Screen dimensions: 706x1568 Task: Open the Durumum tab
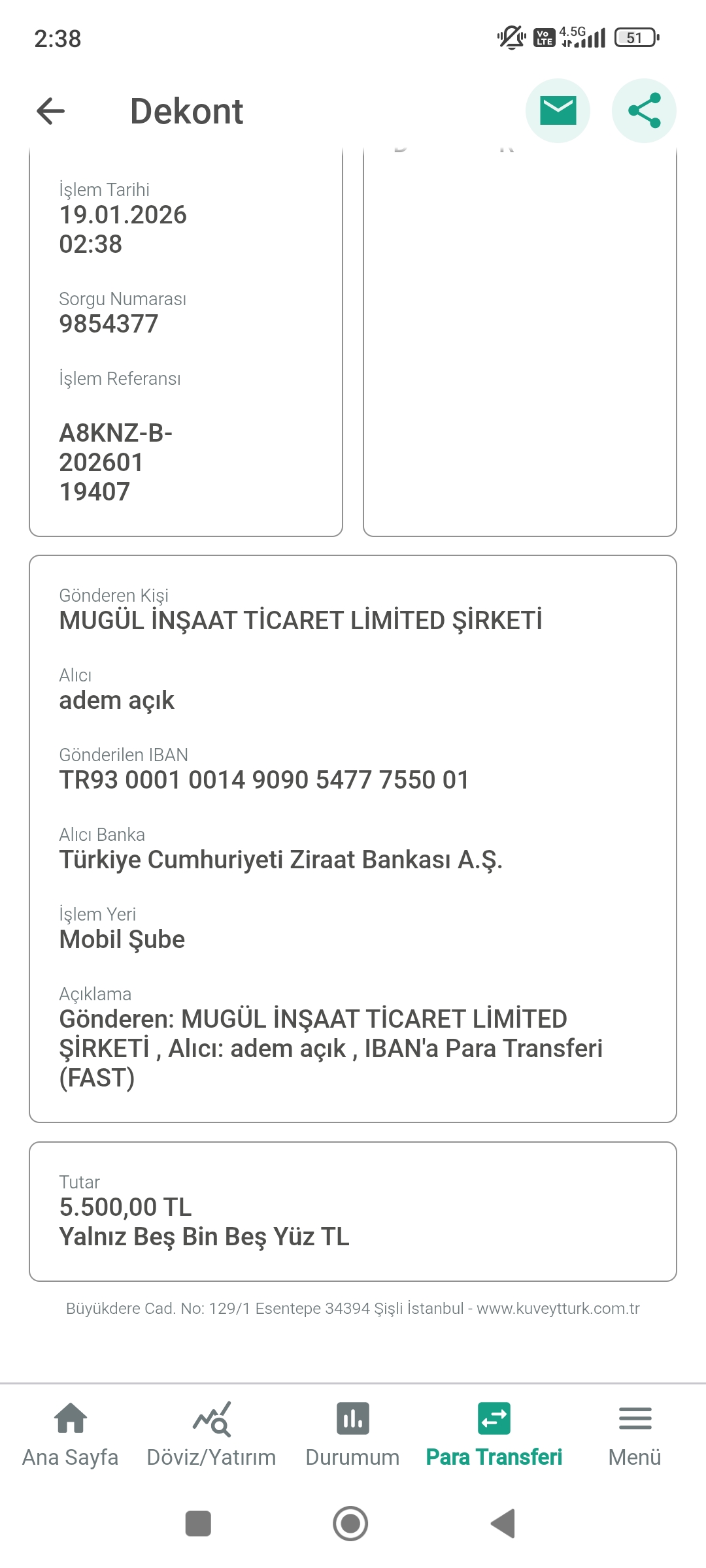pos(353,1435)
